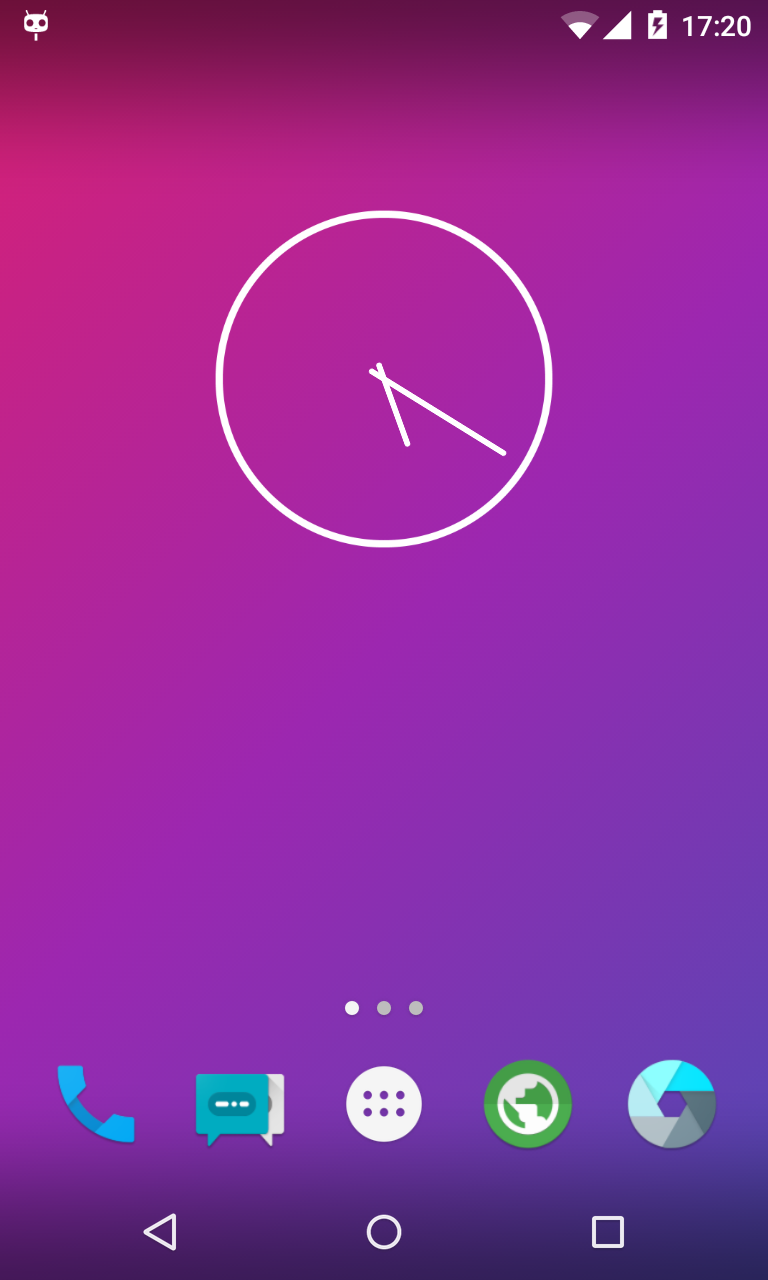The height and width of the screenshot is (1280, 768).
Task: Open the Camera app
Action: click(x=672, y=1104)
